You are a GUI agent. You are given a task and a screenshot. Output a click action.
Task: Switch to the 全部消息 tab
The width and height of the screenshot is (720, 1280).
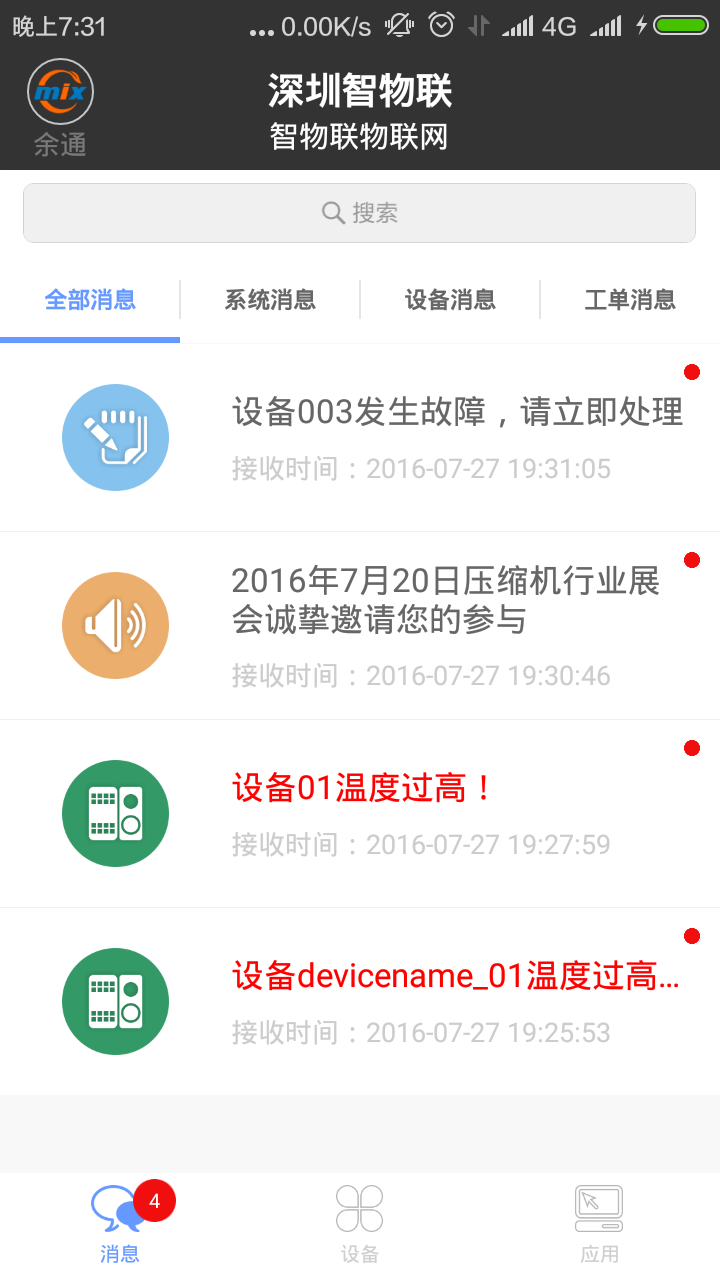pyautogui.click(x=90, y=299)
